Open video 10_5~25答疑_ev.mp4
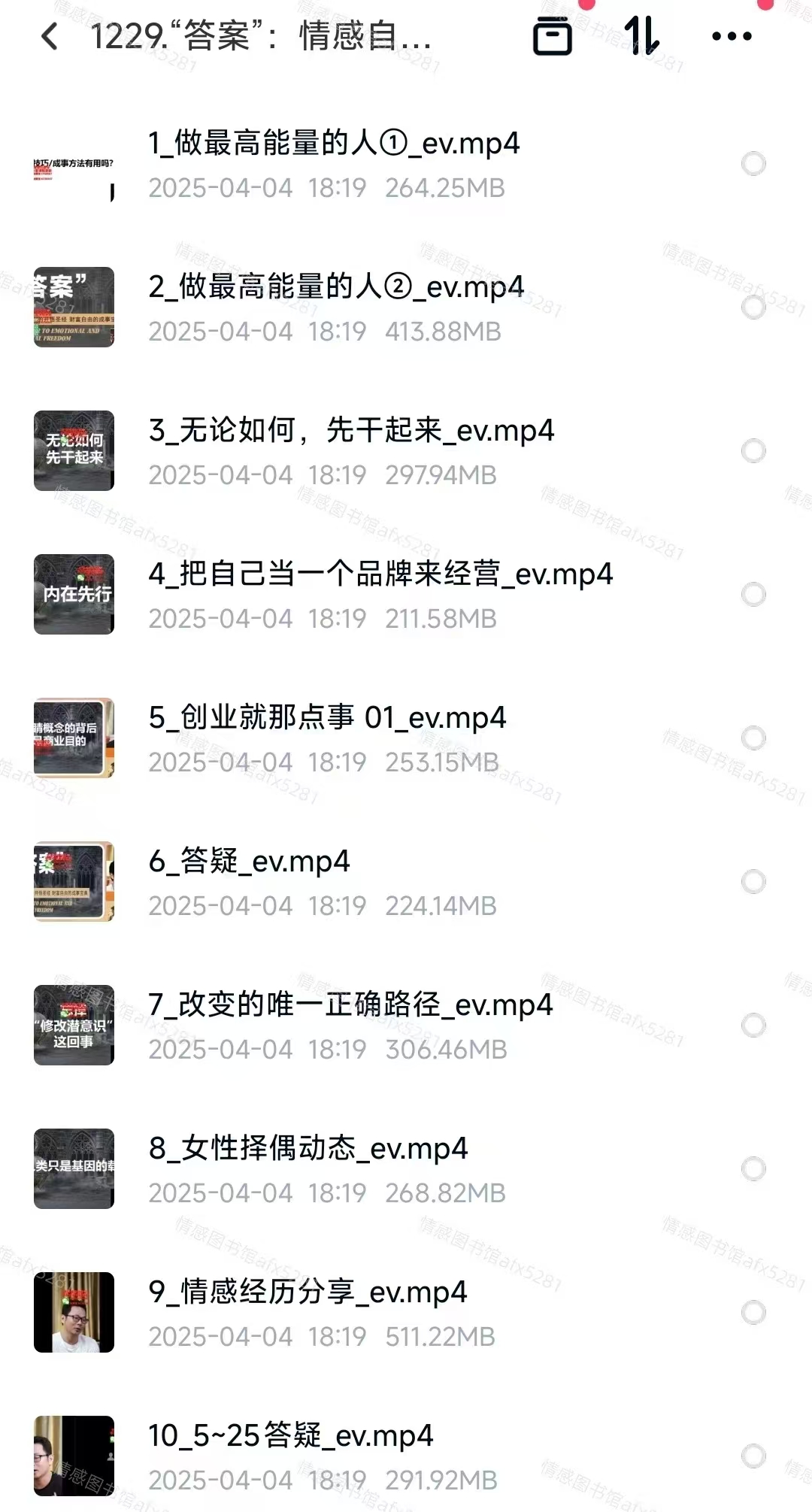The image size is (812, 1512). click(290, 1436)
